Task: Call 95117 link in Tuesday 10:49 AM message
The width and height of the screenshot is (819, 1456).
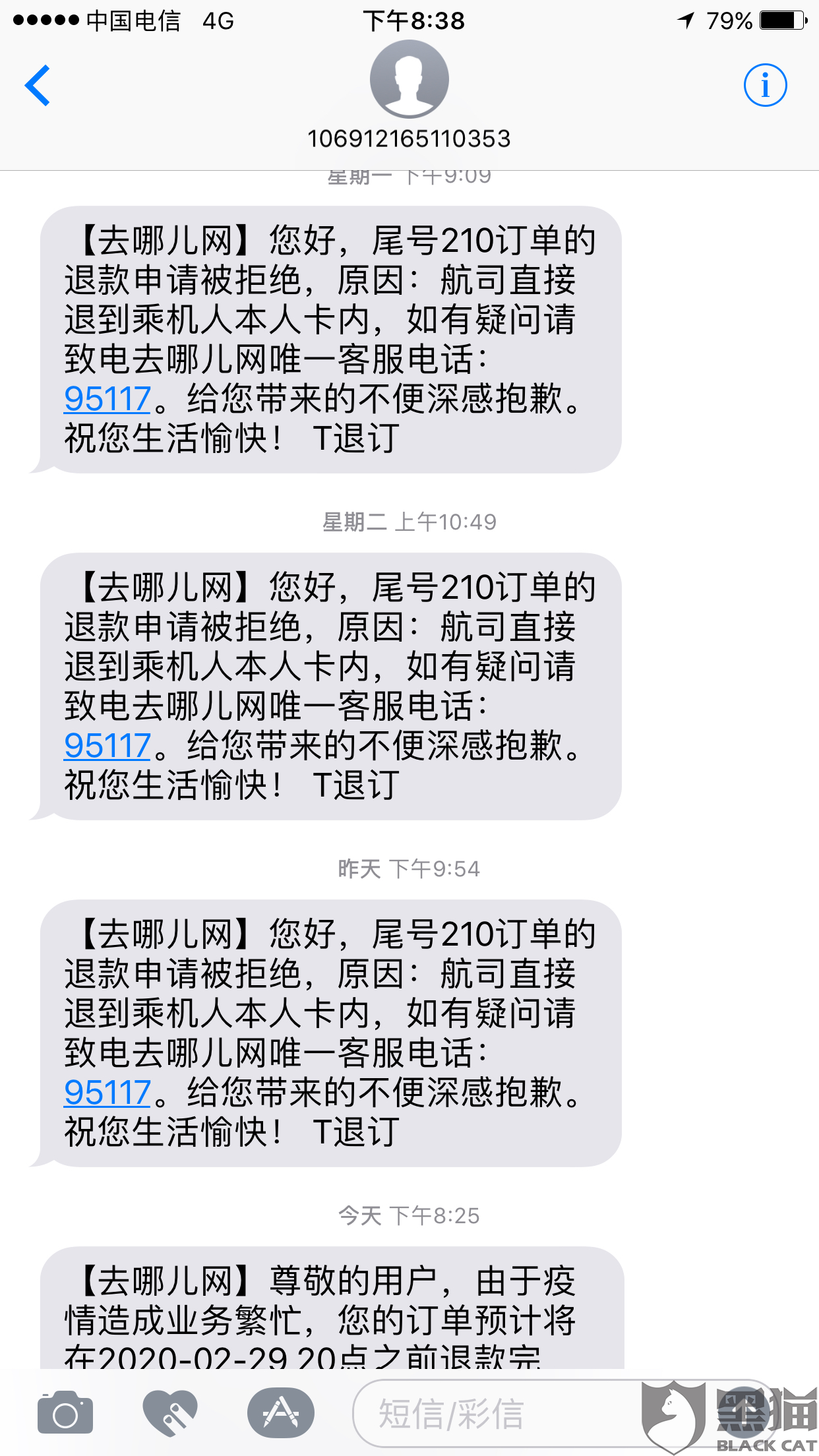Action: tap(108, 746)
